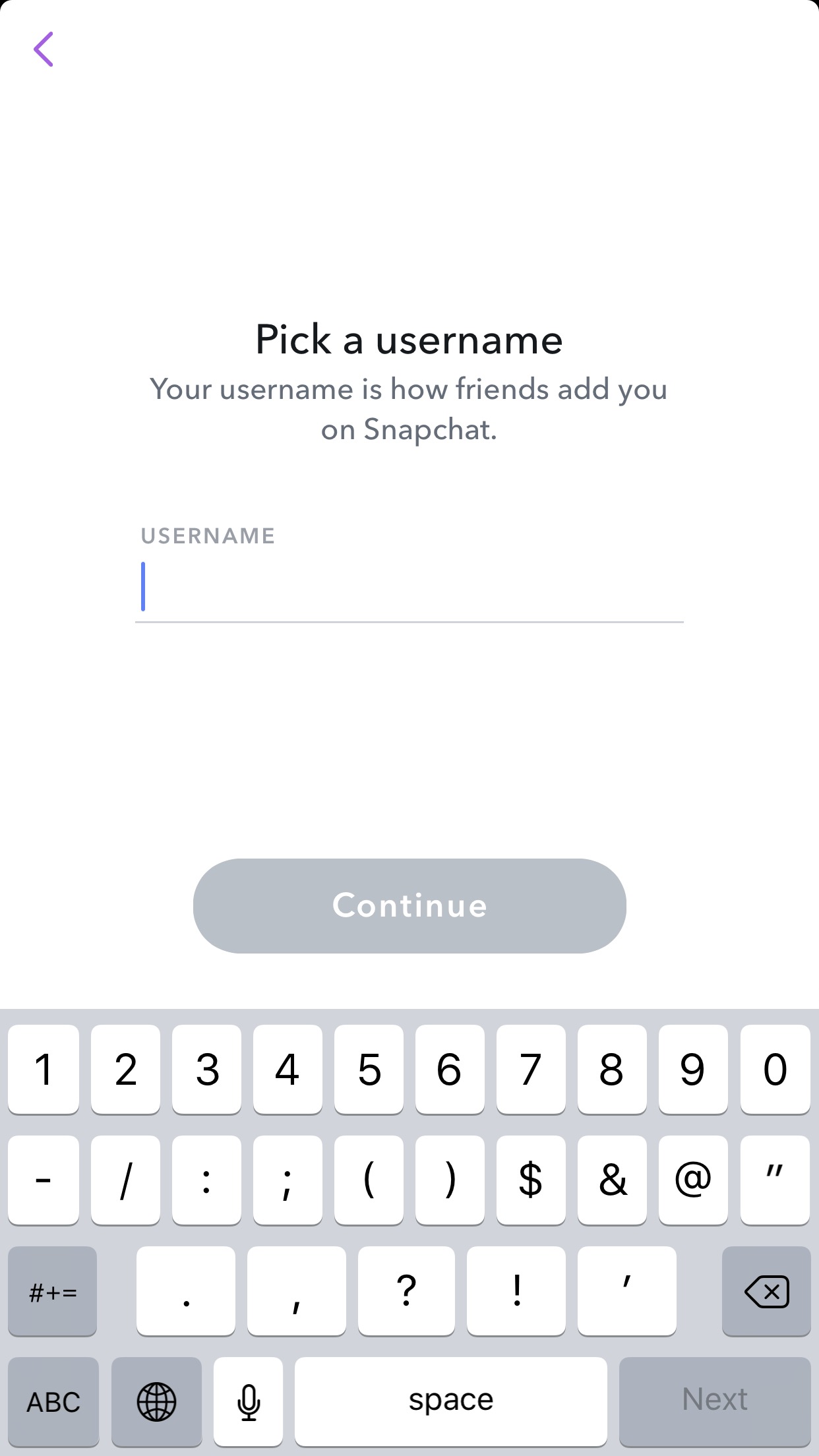Focus the Username text field
The width and height of the screenshot is (819, 1456).
coord(409,588)
